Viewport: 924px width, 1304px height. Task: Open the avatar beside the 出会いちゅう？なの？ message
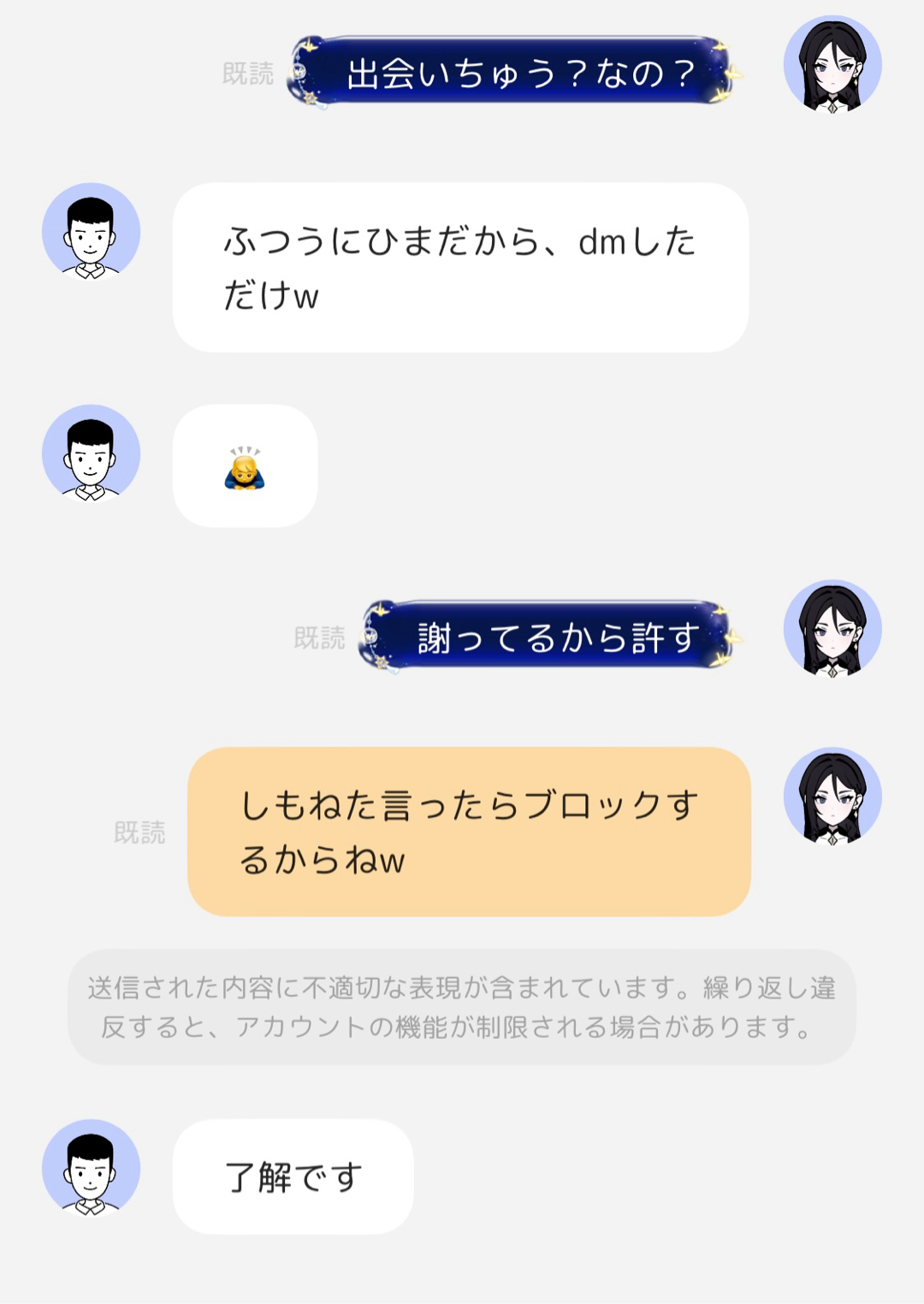(x=832, y=64)
